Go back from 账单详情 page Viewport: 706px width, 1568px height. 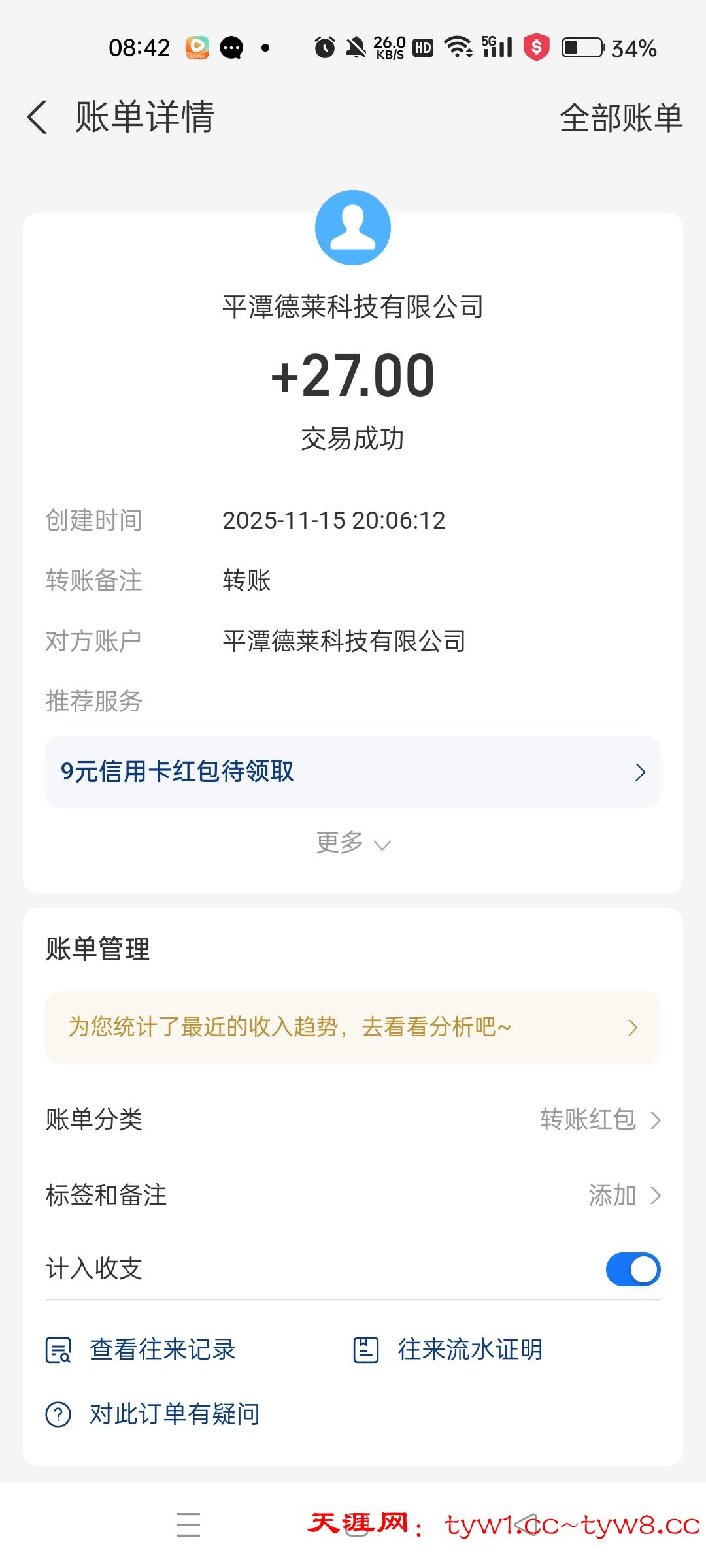pyautogui.click(x=38, y=118)
